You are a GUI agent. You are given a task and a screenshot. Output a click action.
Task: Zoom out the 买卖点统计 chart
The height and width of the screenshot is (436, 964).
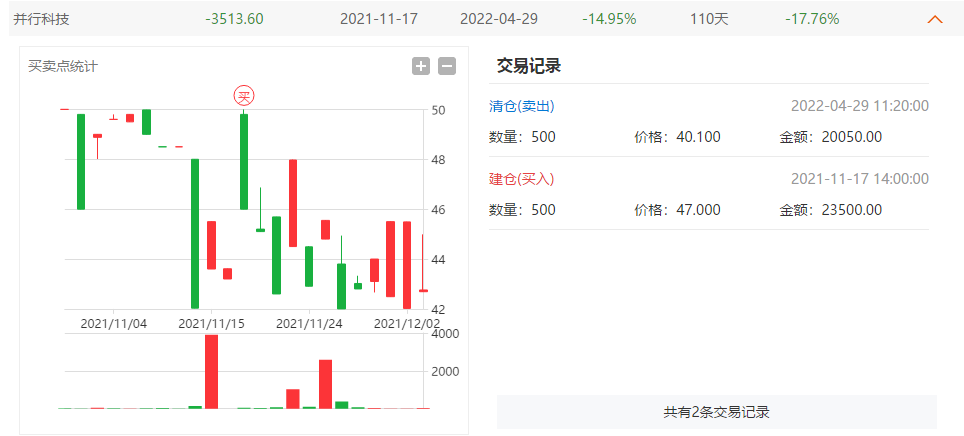point(447,66)
